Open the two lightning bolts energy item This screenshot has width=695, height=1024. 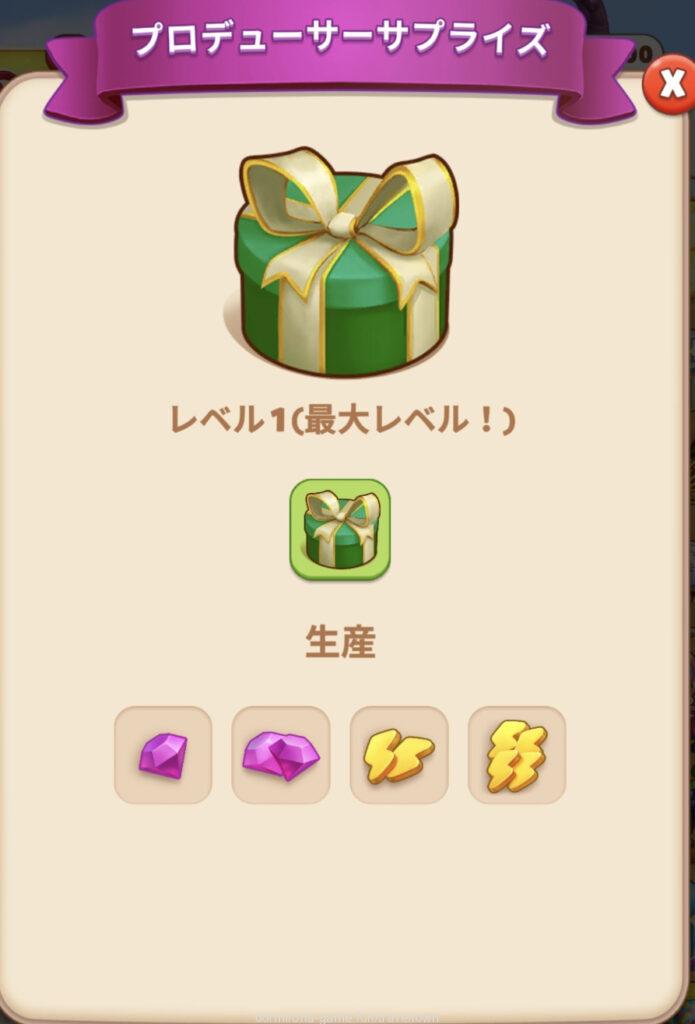point(399,755)
